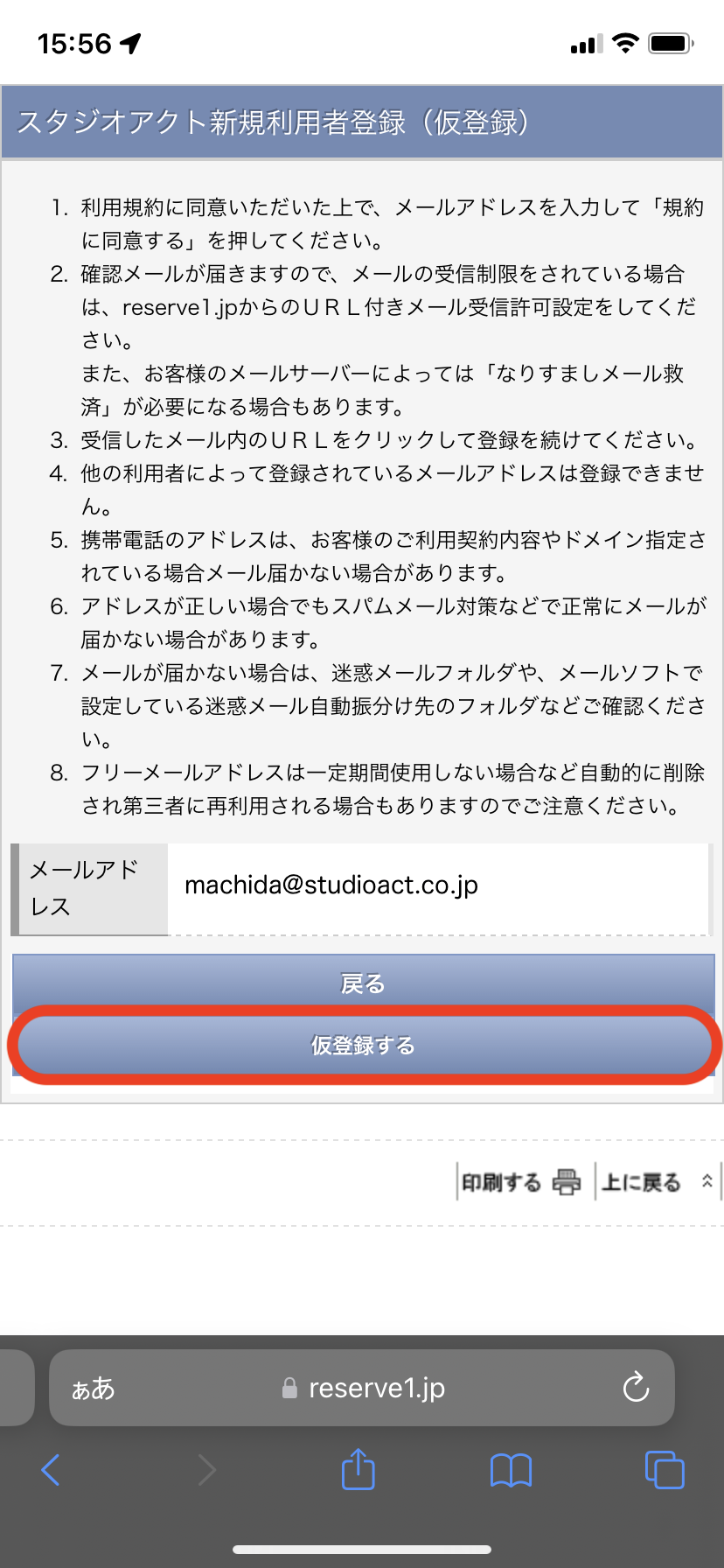Open the ああ reader options in Safari
This screenshot has width=724, height=1568.
coord(93,1389)
